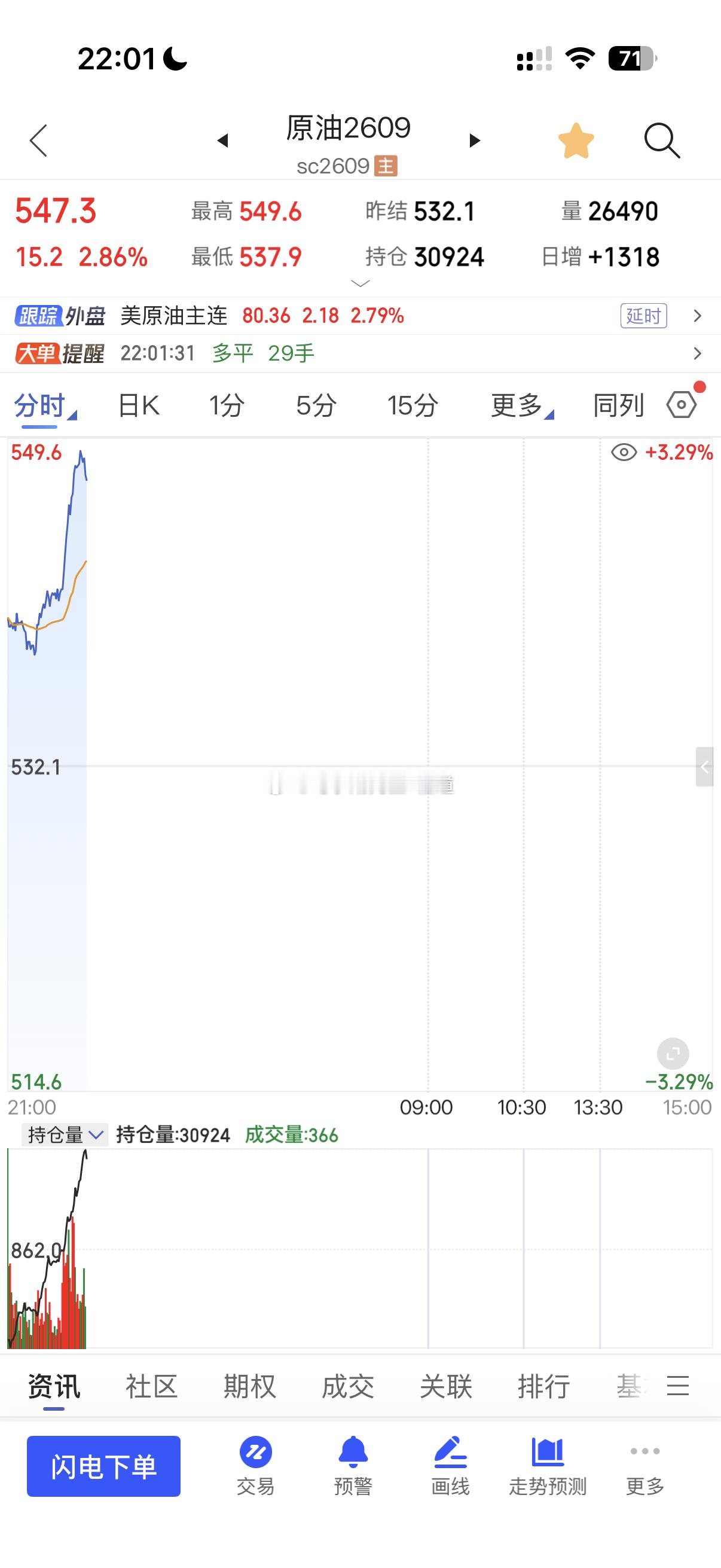Select the 15分 chart period
The image size is (721, 1568).
click(x=413, y=405)
